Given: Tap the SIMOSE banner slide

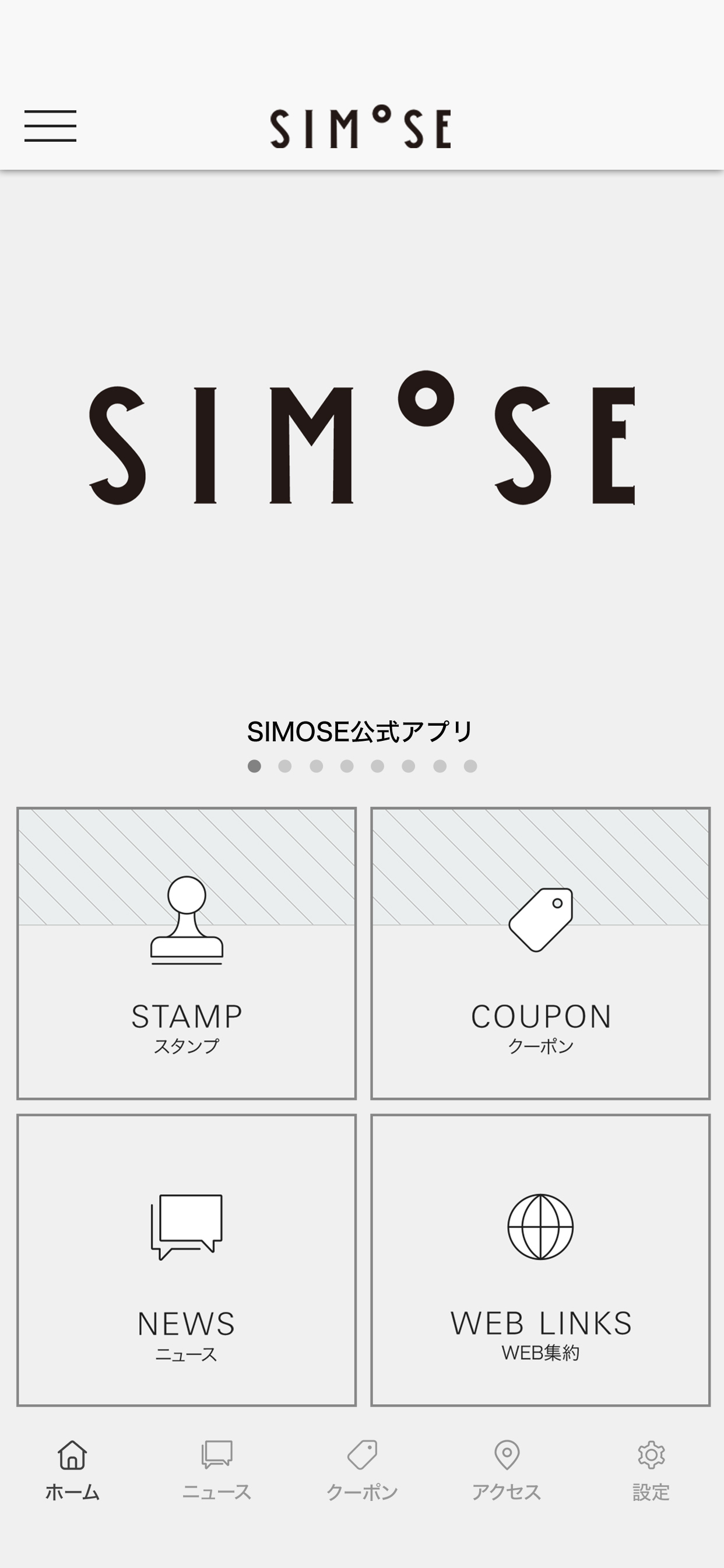Looking at the screenshot, I should click(x=362, y=444).
